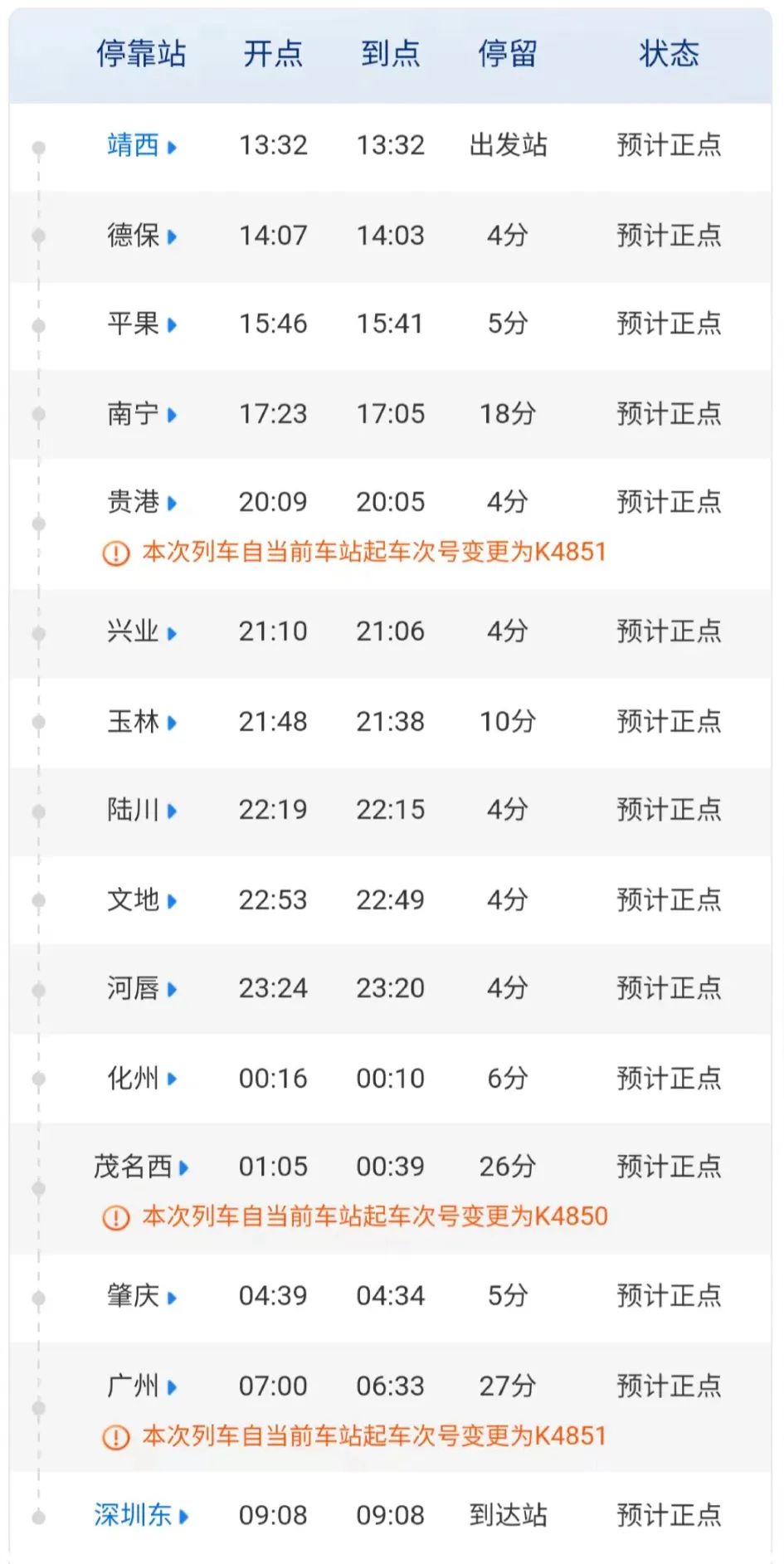Open the 玉林 station link
Image resolution: width=784 pixels, height=1564 pixels.
(142, 722)
